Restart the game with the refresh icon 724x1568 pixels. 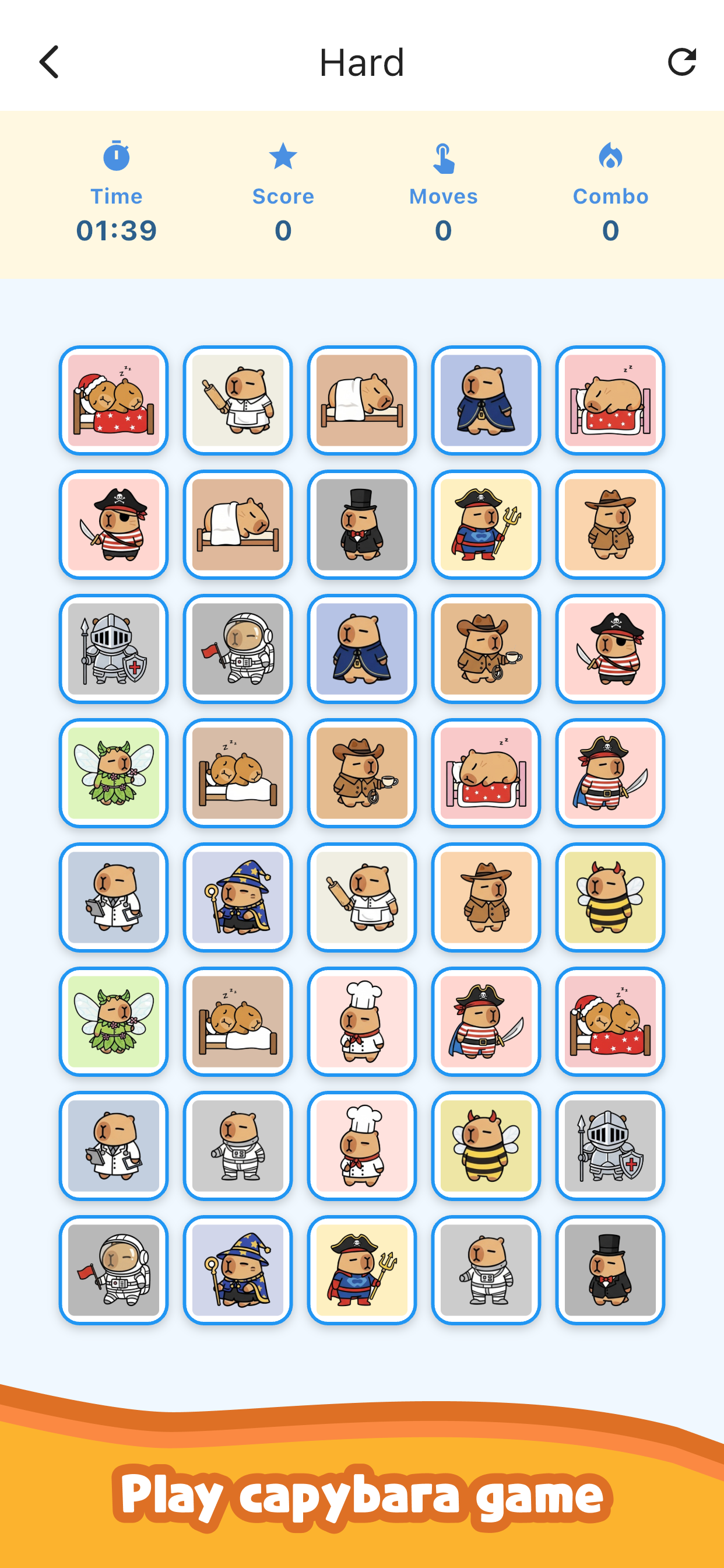tap(681, 62)
